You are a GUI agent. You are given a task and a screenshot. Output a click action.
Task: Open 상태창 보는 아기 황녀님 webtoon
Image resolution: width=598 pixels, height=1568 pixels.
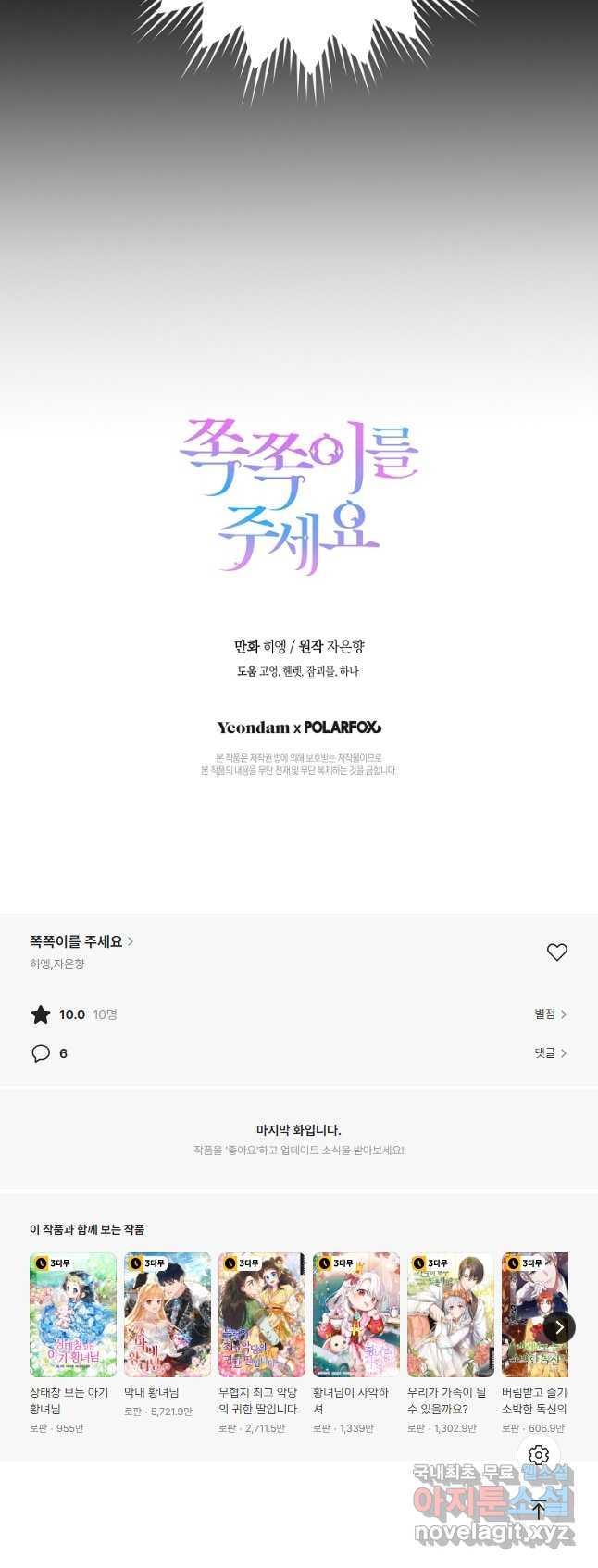pyautogui.click(x=73, y=1315)
